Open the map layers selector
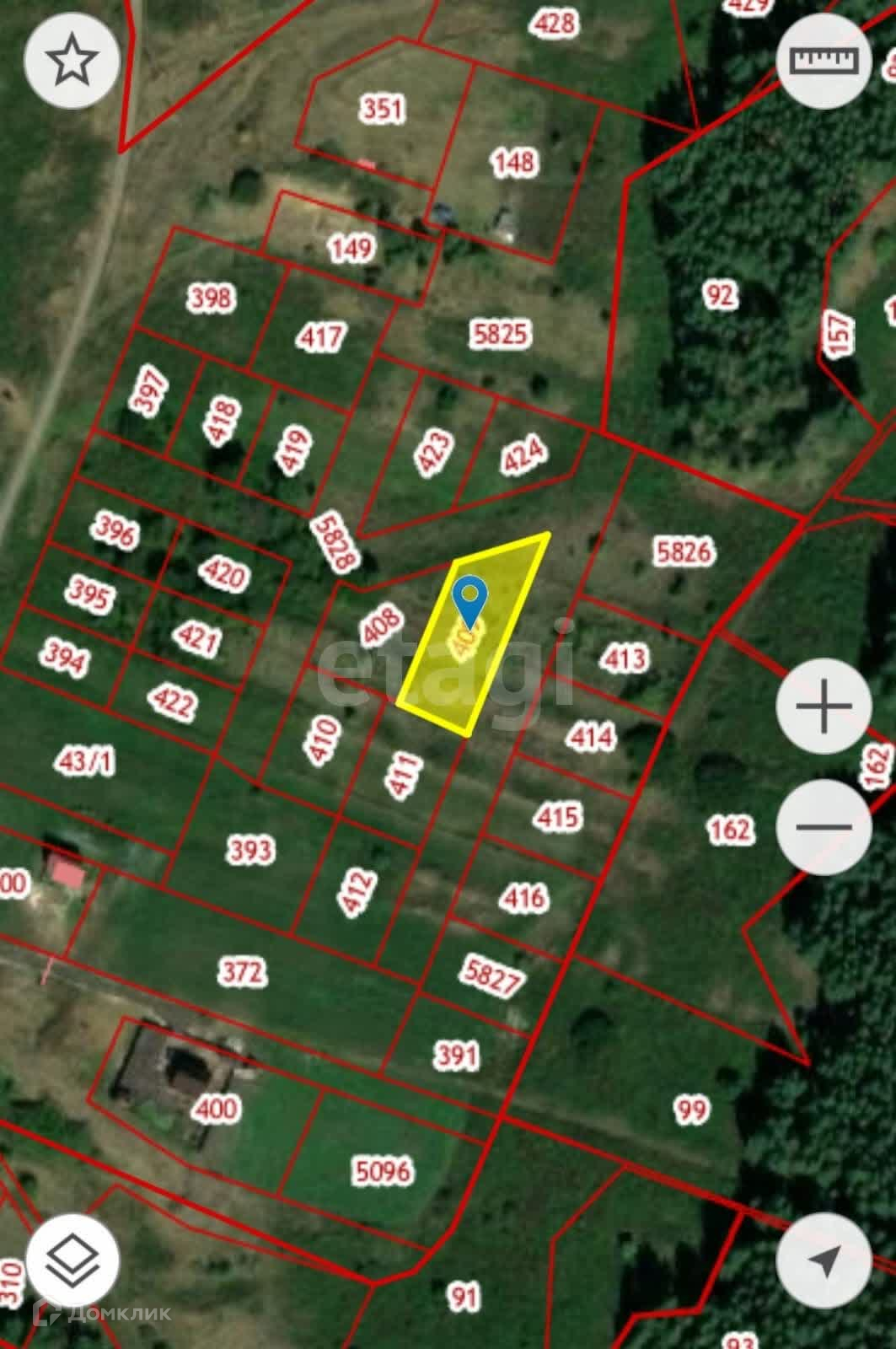896x1349 pixels. coord(72,1260)
